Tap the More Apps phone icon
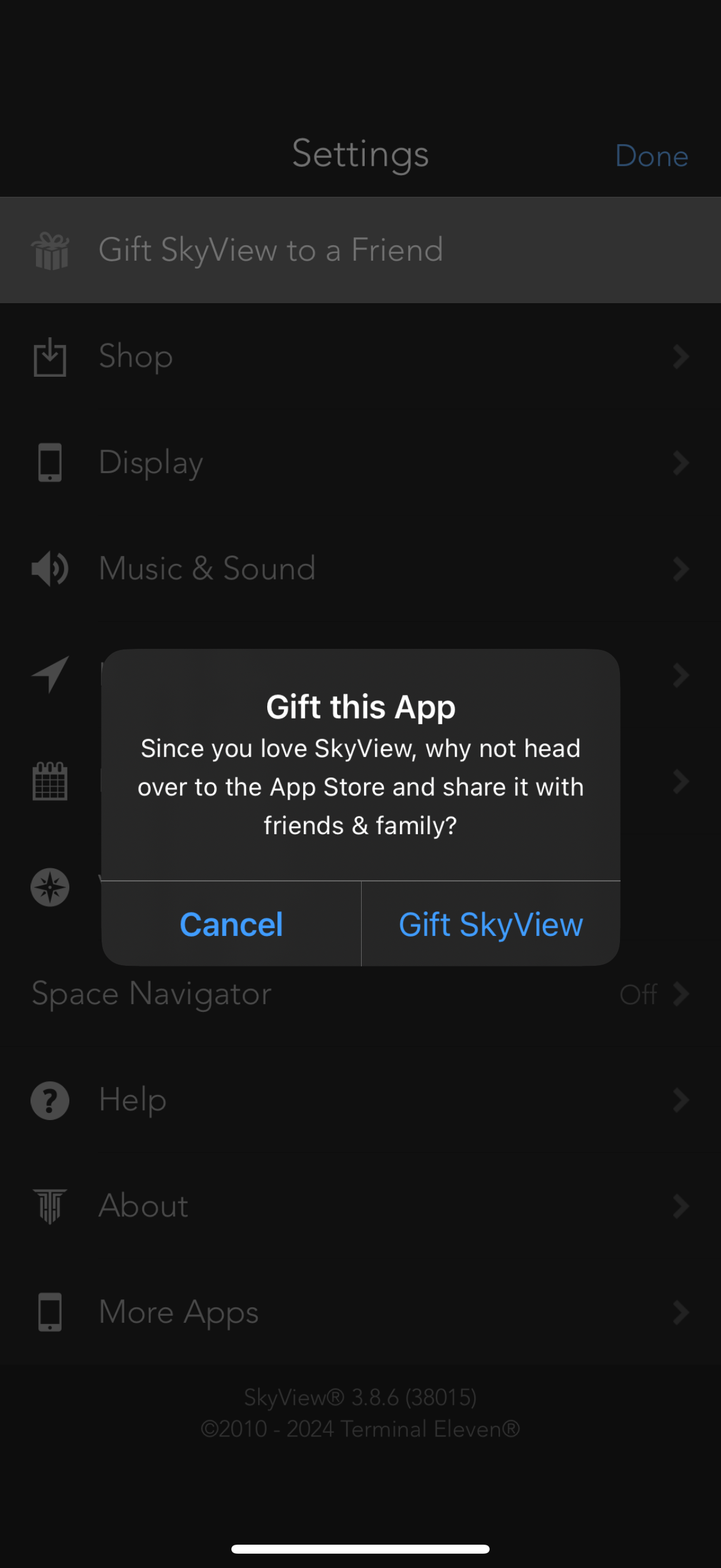 click(x=50, y=1312)
